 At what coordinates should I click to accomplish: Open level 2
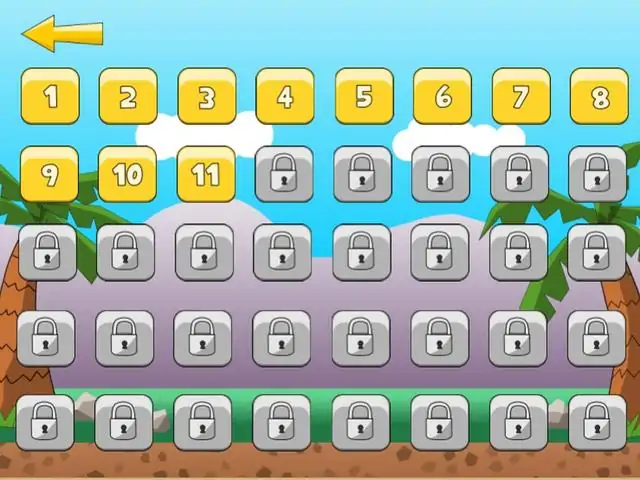(128, 97)
